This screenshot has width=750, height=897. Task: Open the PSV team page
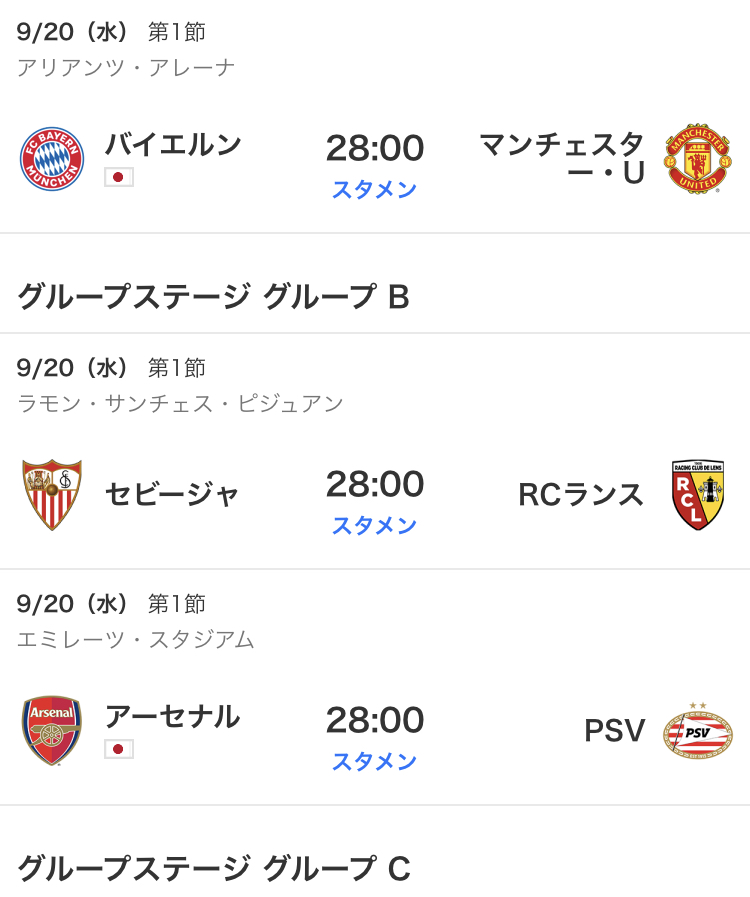(614, 731)
